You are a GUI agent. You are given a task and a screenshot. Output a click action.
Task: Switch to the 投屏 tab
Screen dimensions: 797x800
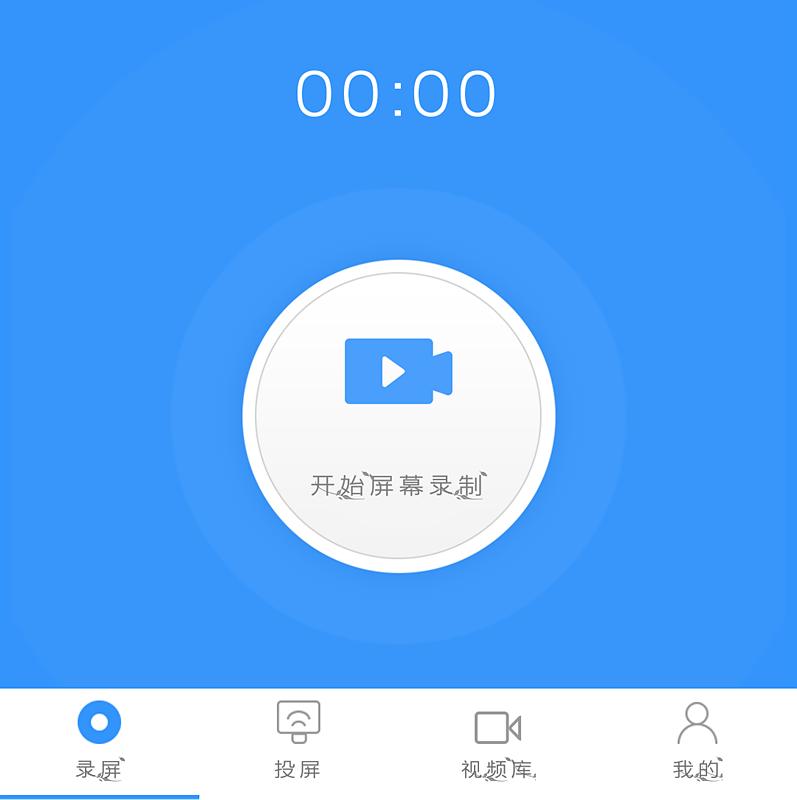298,740
